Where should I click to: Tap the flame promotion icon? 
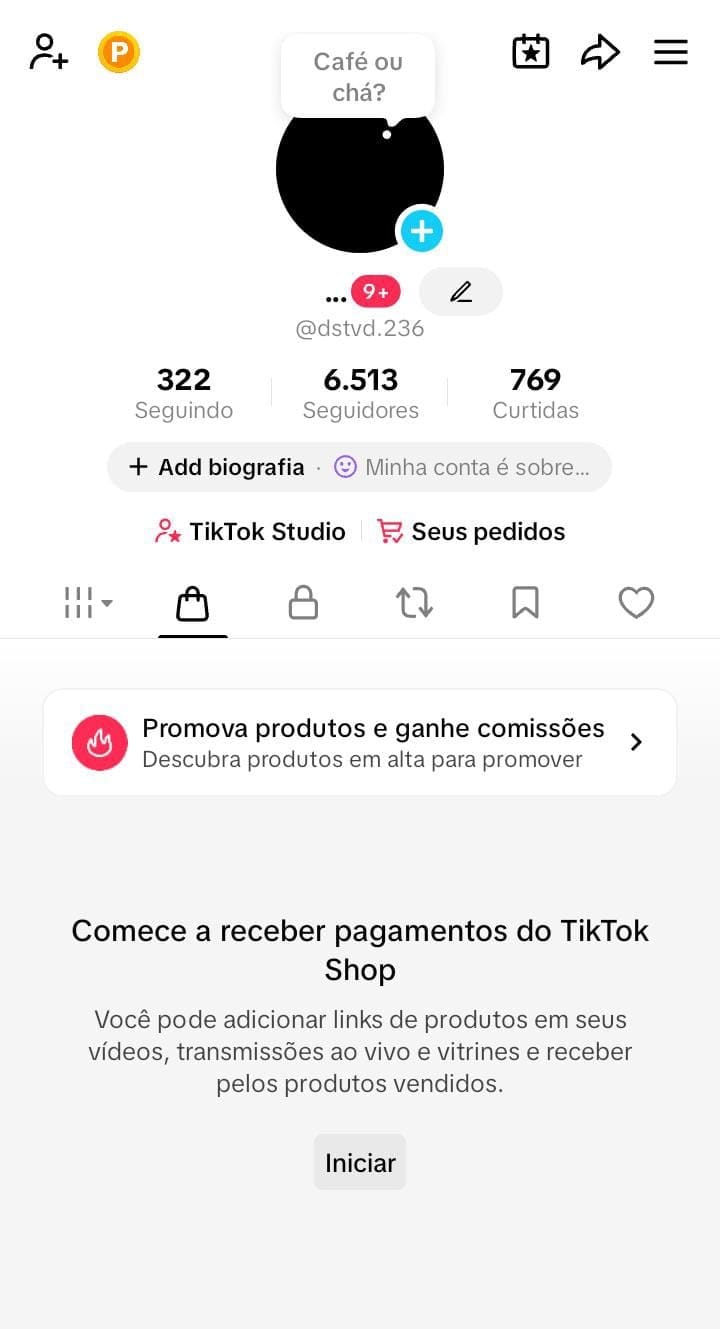click(100, 741)
